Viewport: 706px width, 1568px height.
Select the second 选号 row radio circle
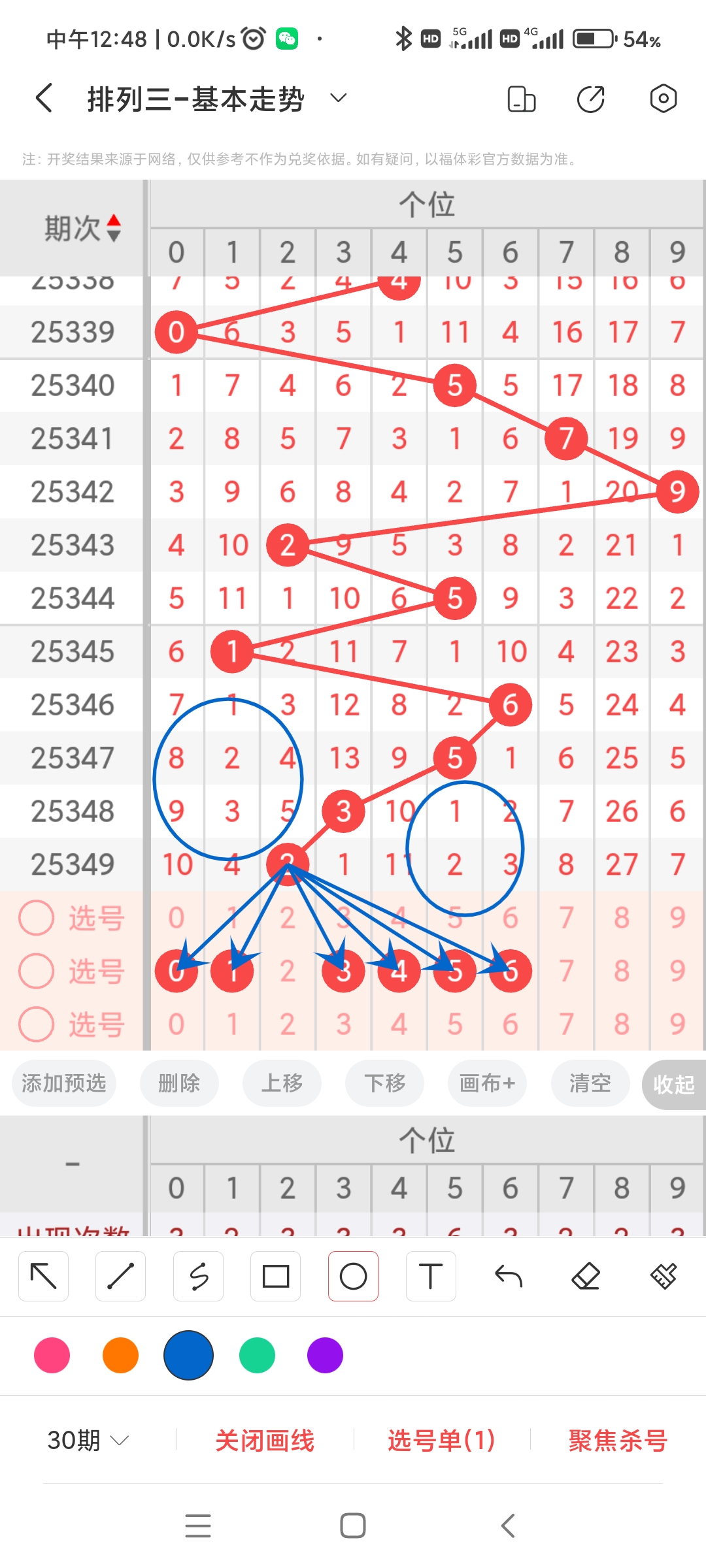pos(36,970)
